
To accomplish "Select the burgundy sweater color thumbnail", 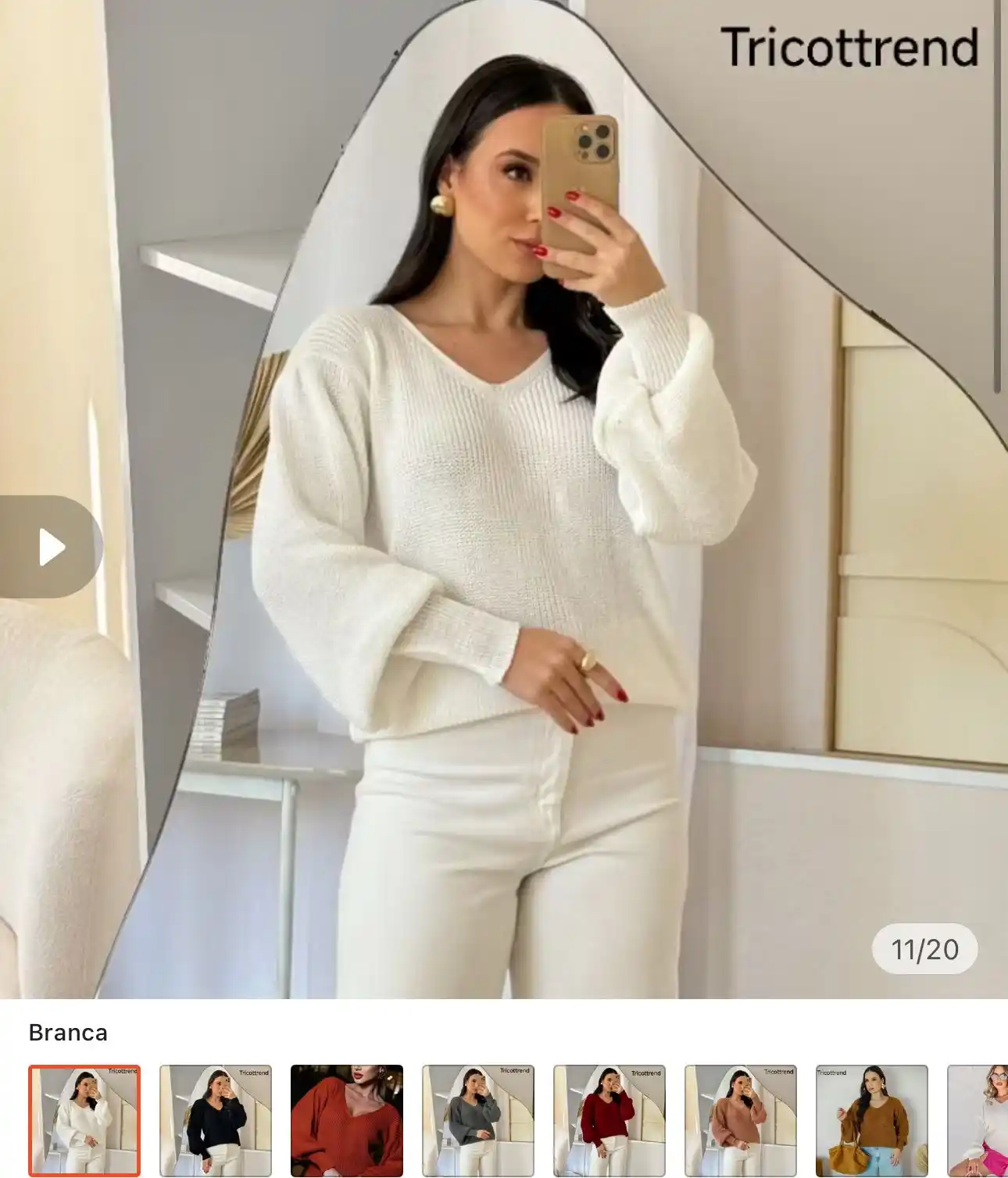I will pyautogui.click(x=609, y=1120).
